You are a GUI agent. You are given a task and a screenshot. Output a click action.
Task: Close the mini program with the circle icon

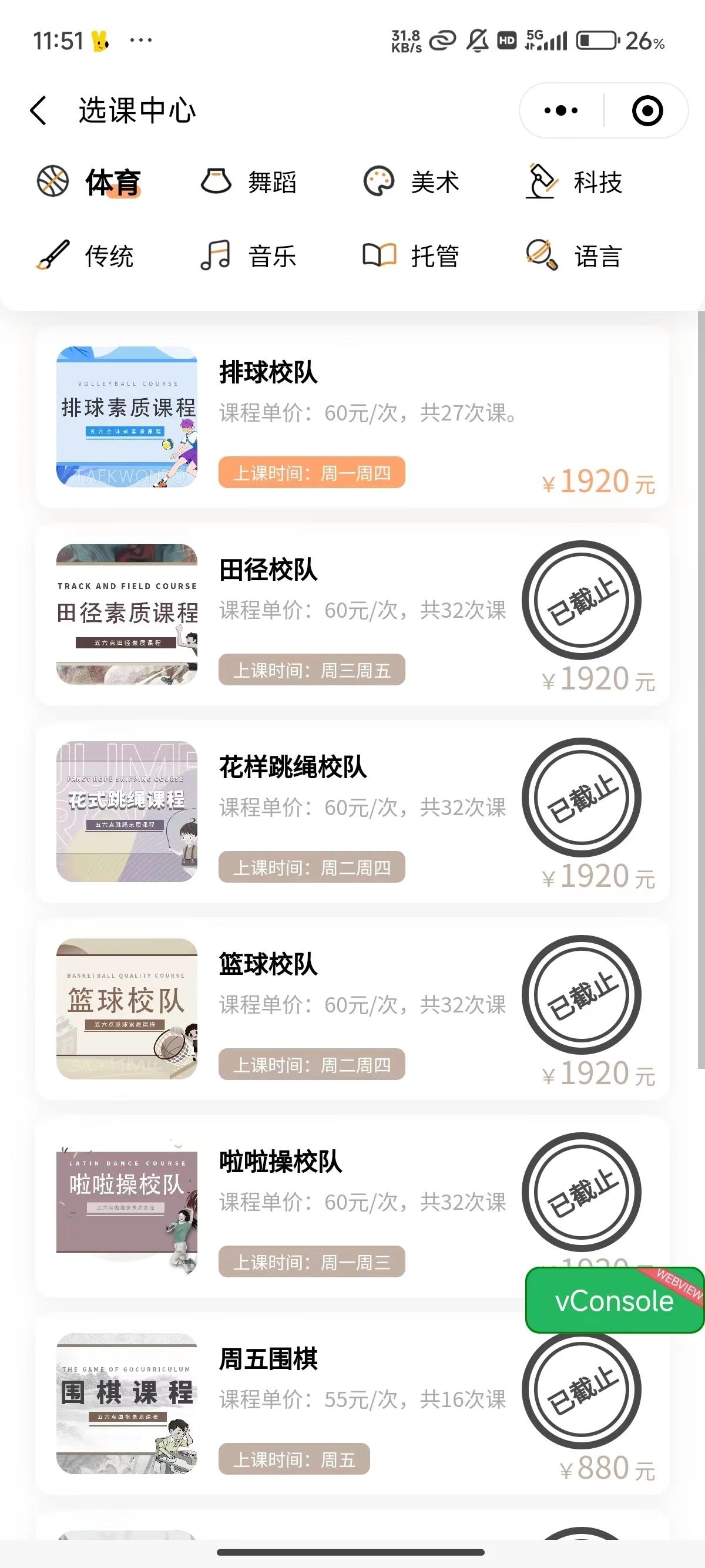[x=647, y=111]
